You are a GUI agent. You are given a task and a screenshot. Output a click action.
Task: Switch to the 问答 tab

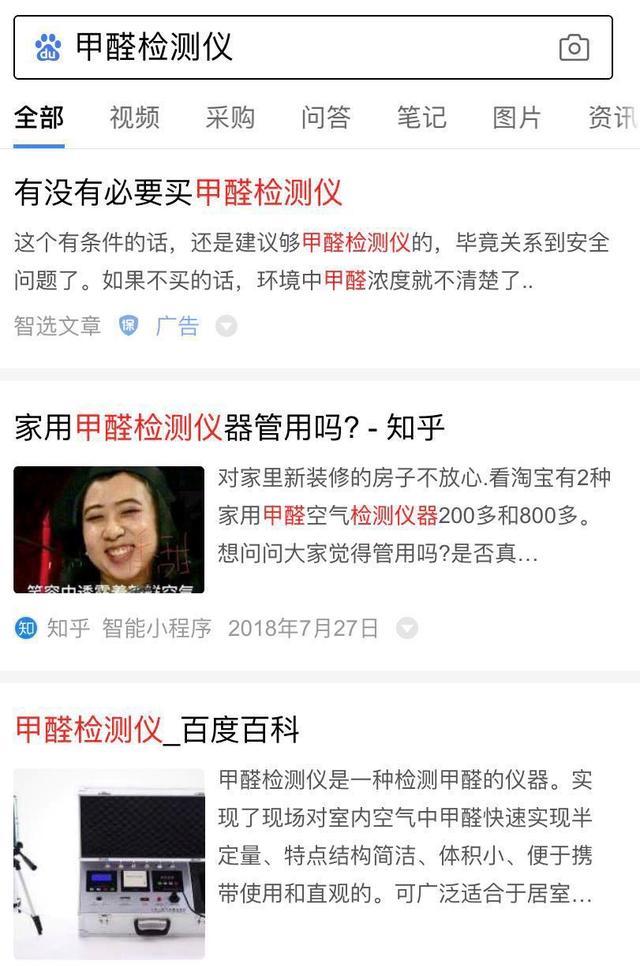[326, 117]
